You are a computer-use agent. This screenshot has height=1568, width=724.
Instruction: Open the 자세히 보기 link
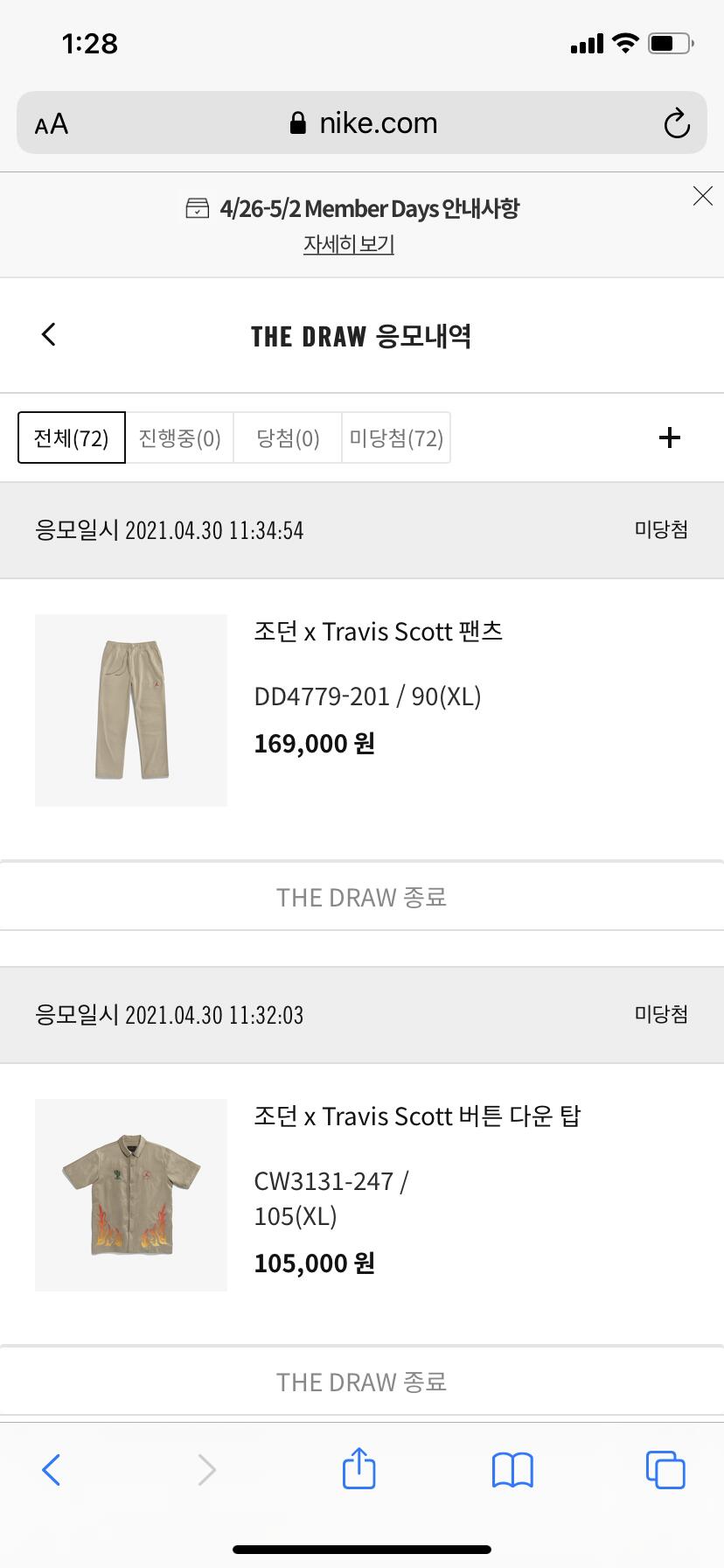tap(349, 244)
